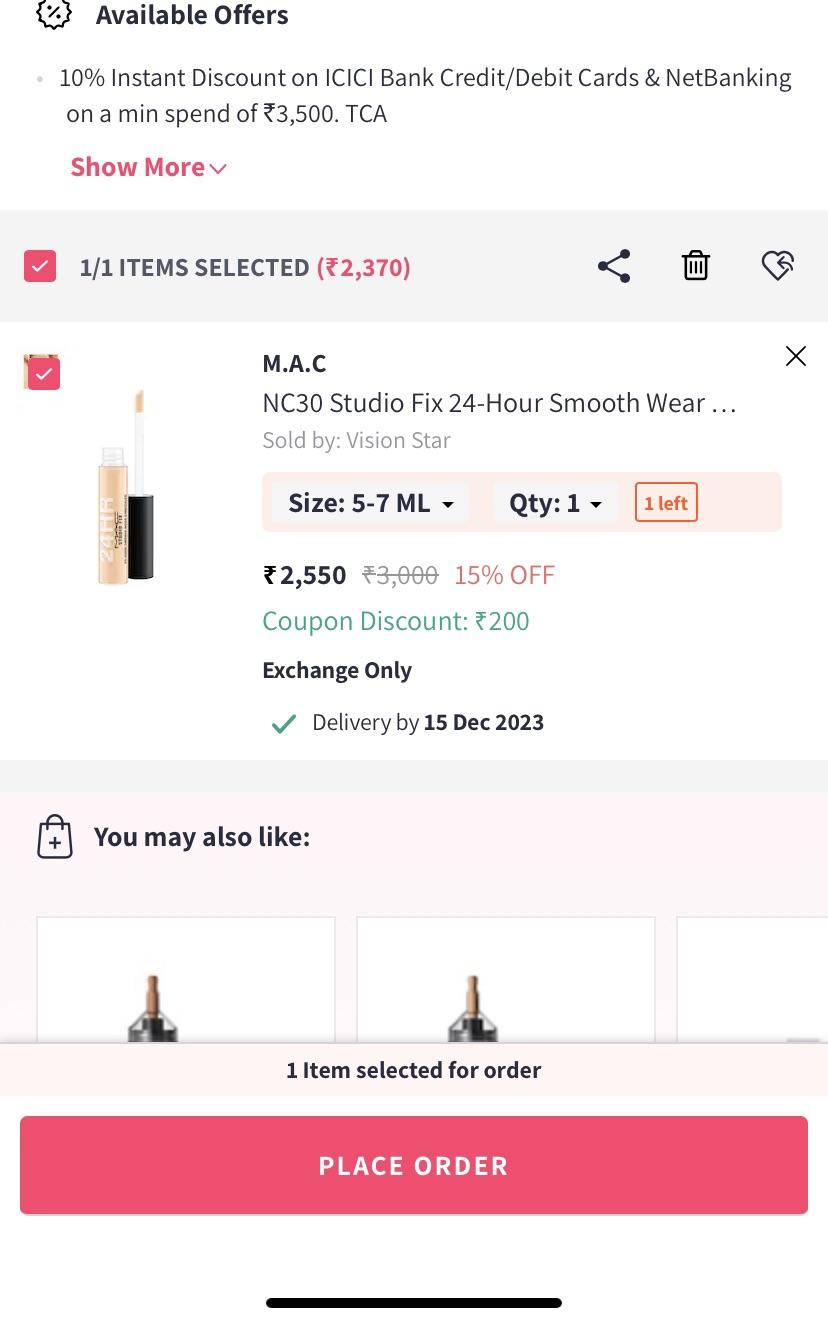Viewport: 828px width, 1324px height.
Task: Remove the M.A.C concealer using the X
Action: pyautogui.click(x=795, y=356)
